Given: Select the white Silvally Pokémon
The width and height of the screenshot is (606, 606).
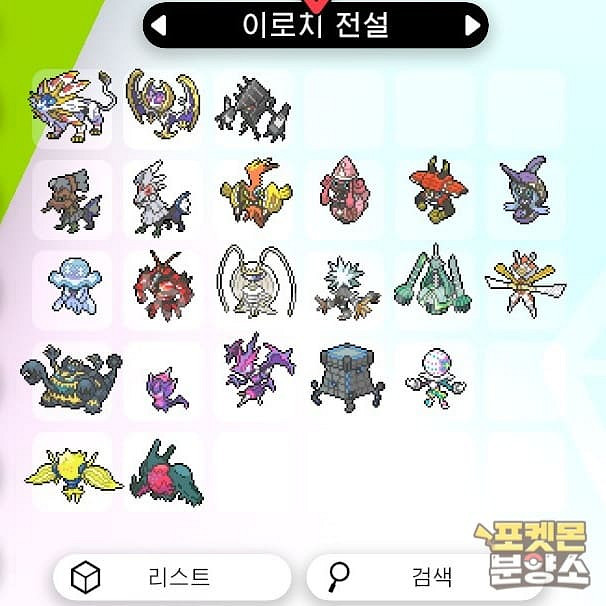Looking at the screenshot, I should (x=162, y=198).
